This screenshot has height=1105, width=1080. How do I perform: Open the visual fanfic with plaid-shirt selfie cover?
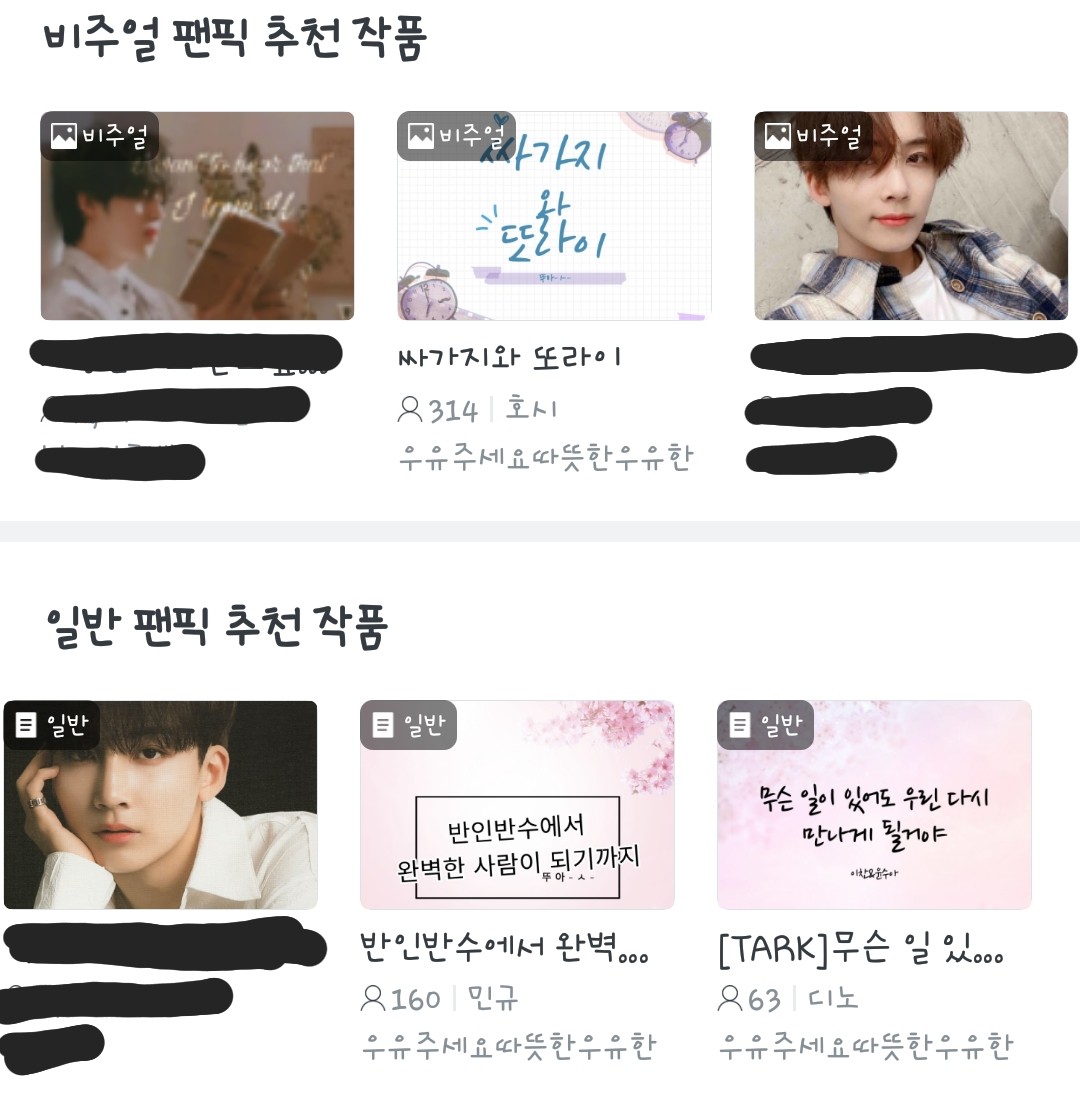click(x=910, y=216)
